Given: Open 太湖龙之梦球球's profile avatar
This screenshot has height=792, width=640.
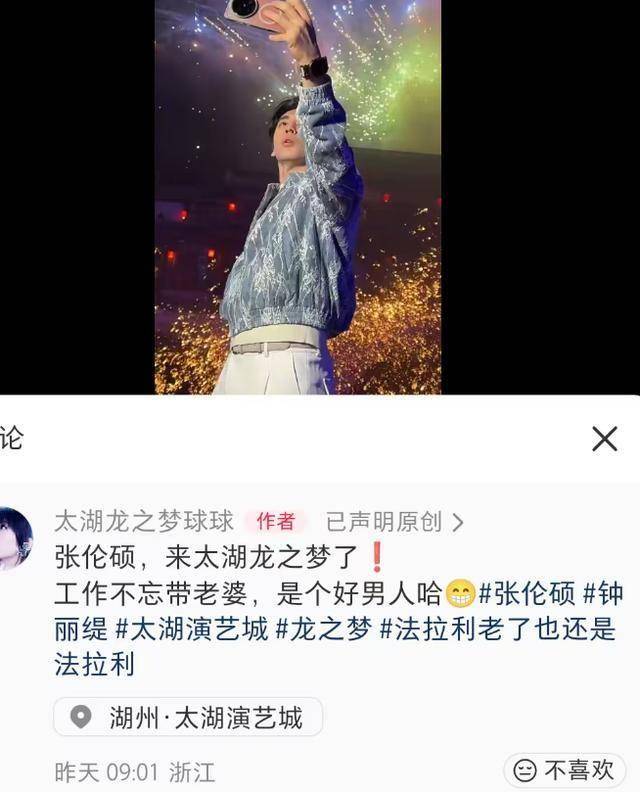Looking at the screenshot, I should [14, 539].
